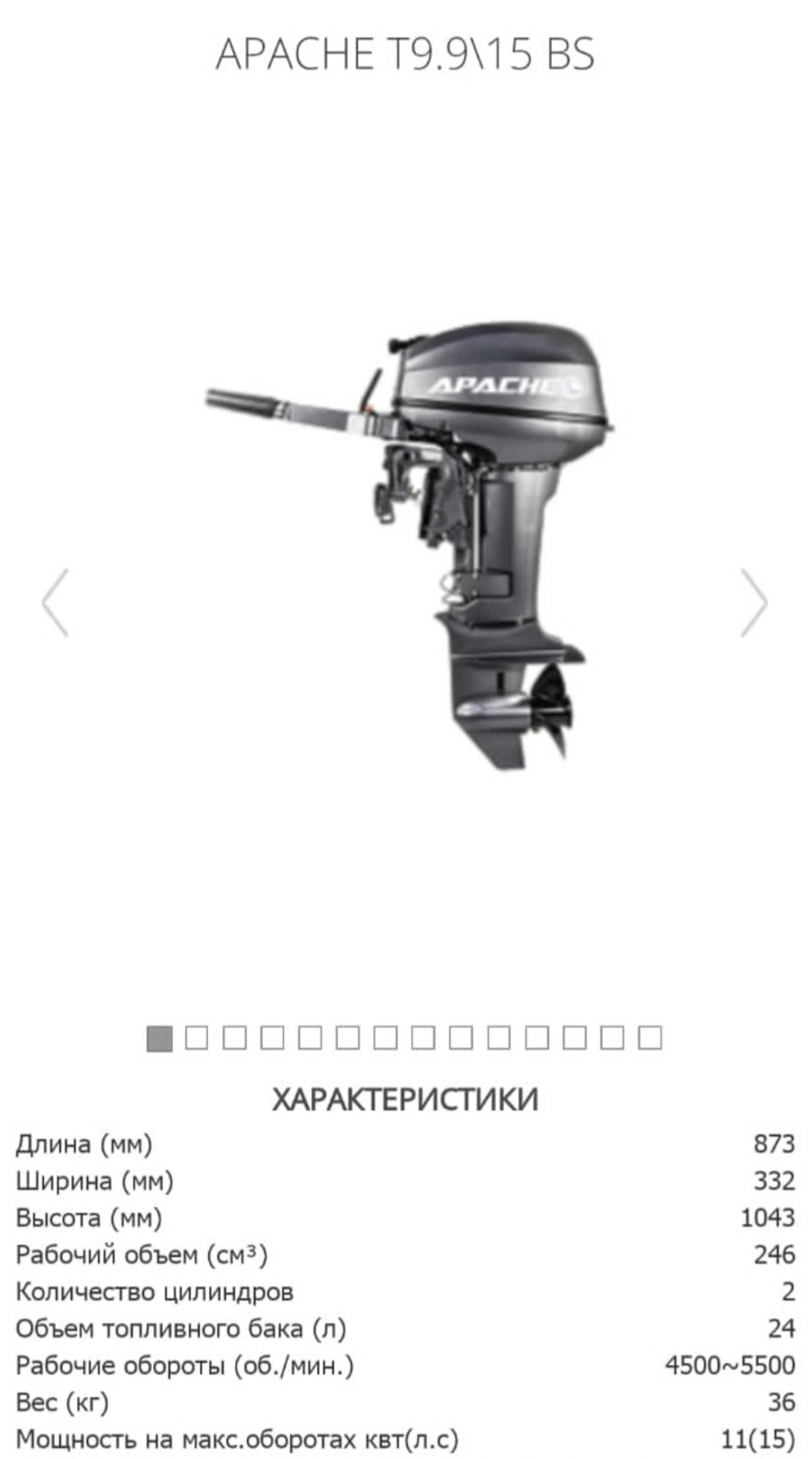Jump to the second image indicator dot
The image size is (812, 1459).
[x=196, y=1038]
